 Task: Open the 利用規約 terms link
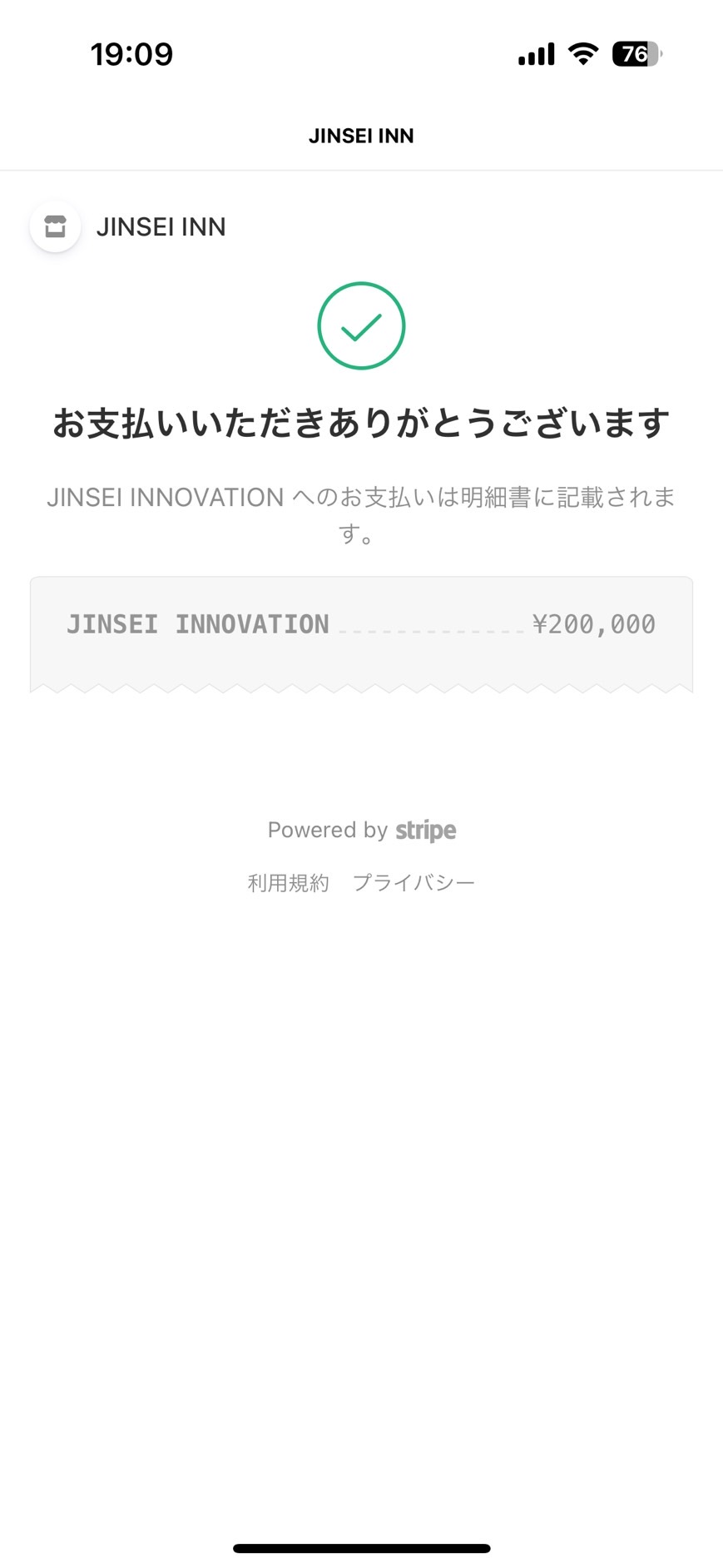click(288, 882)
